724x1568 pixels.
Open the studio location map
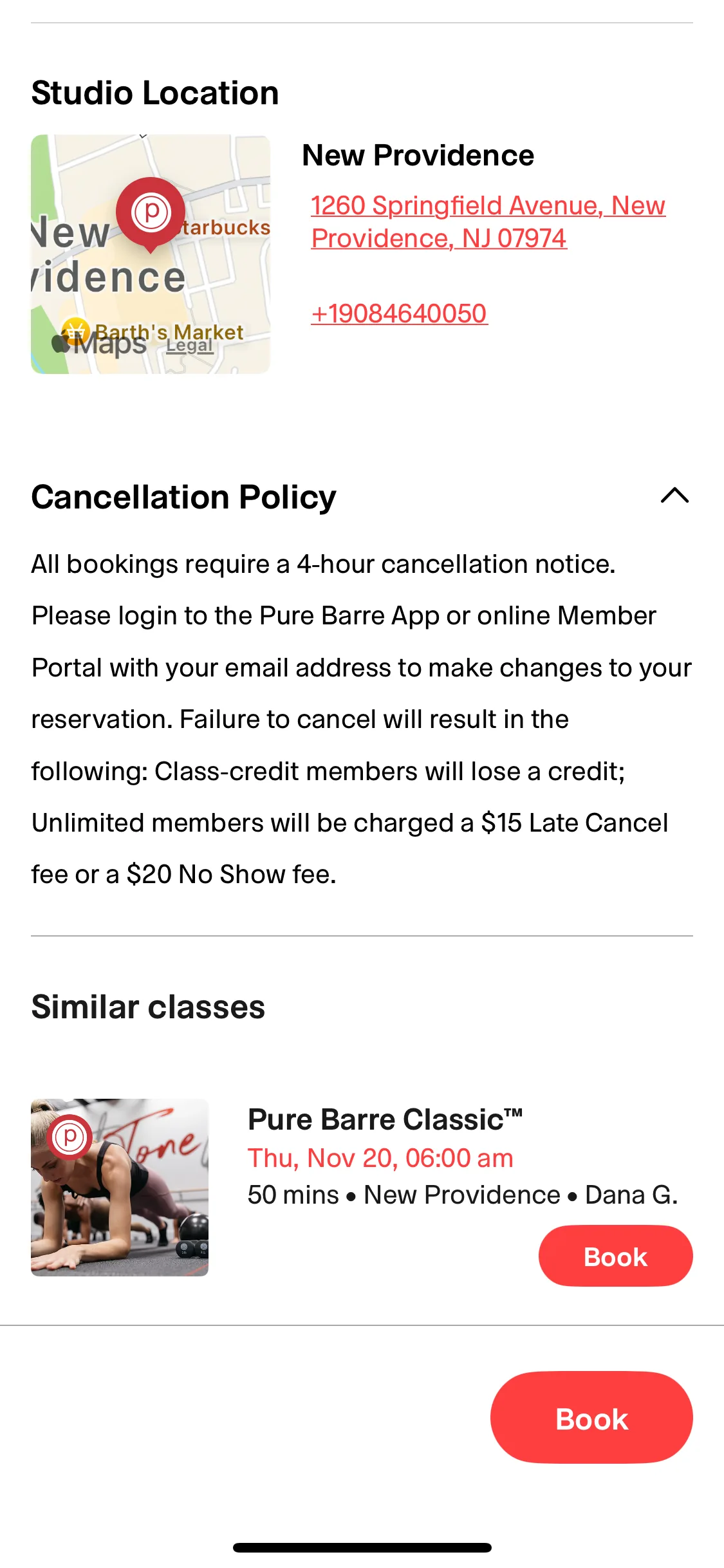coord(150,270)
